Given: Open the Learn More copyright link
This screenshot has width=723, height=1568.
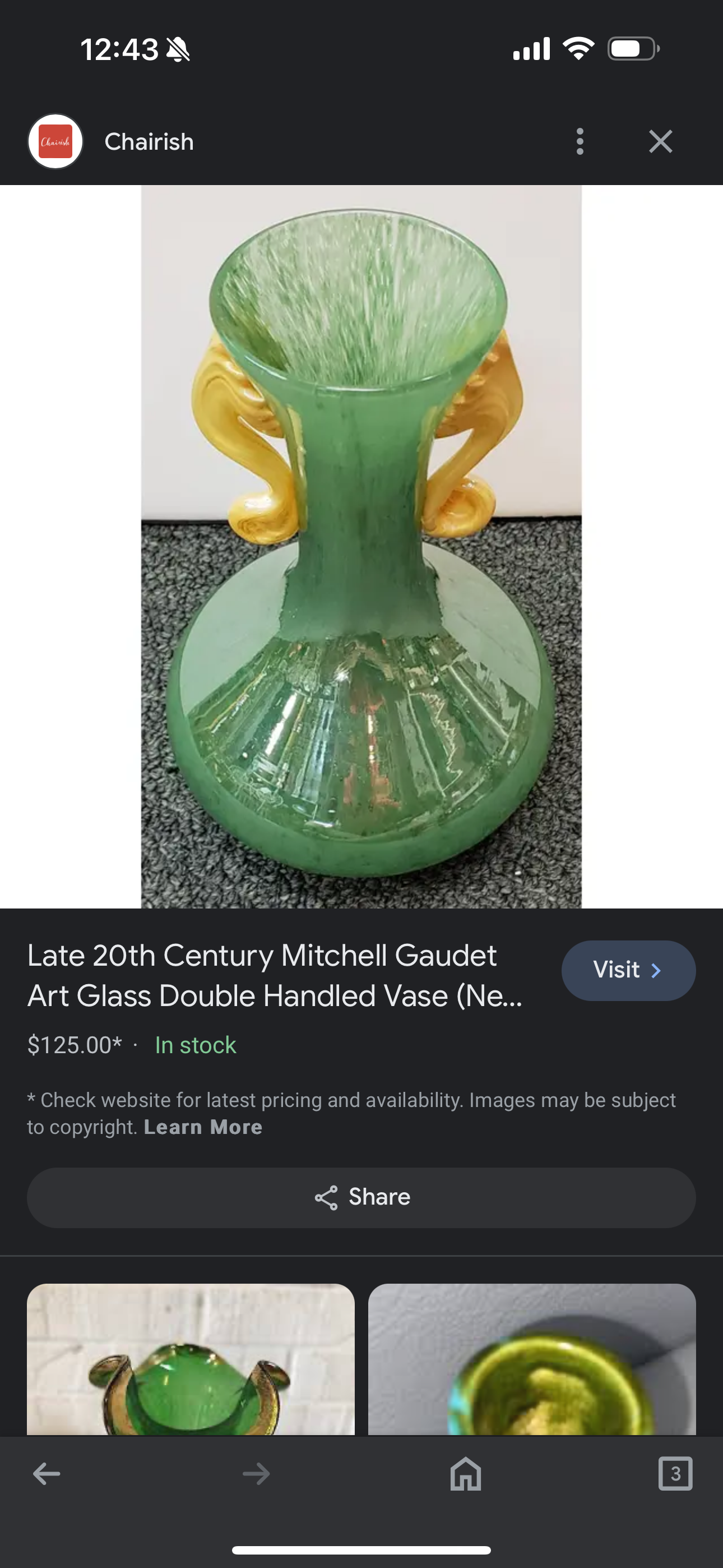Looking at the screenshot, I should (x=203, y=1127).
